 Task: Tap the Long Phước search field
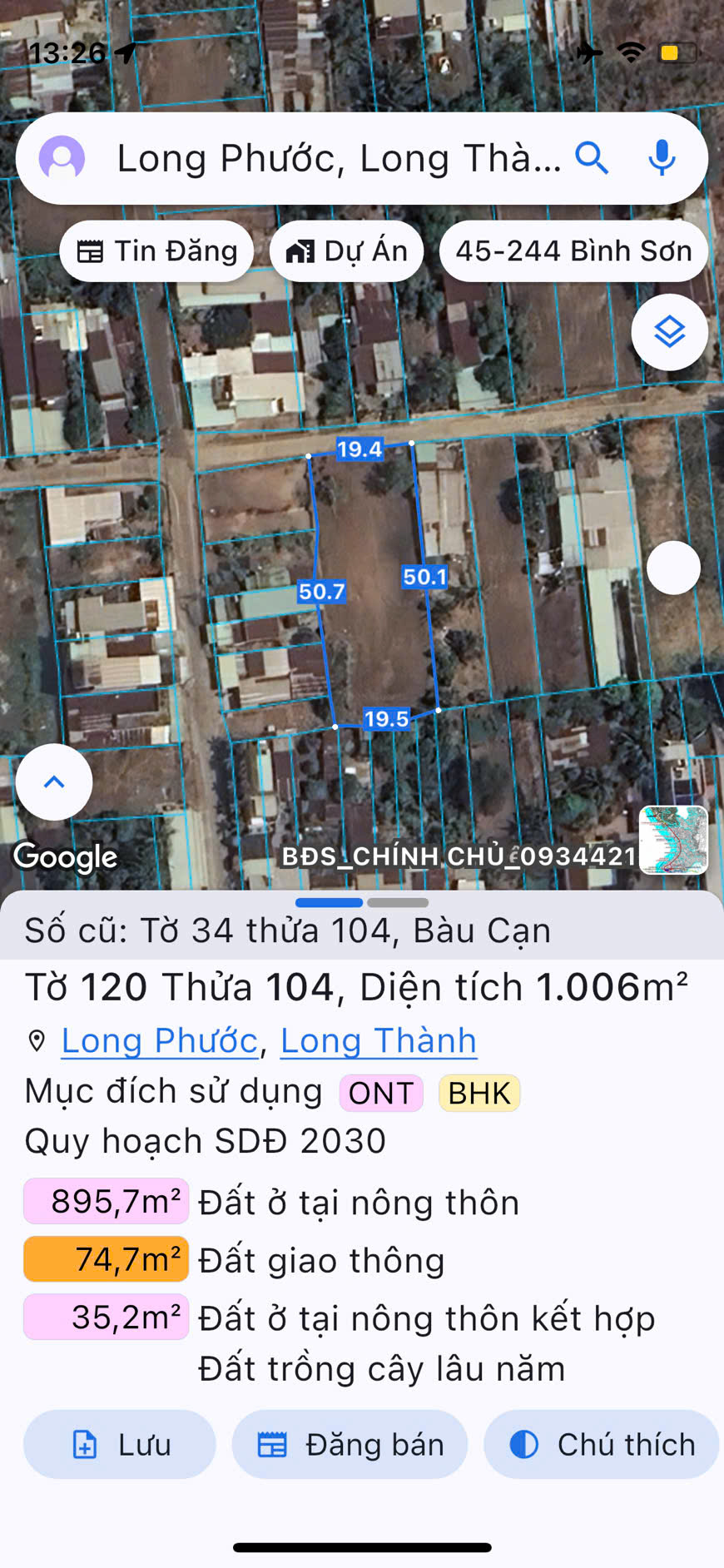click(x=337, y=158)
